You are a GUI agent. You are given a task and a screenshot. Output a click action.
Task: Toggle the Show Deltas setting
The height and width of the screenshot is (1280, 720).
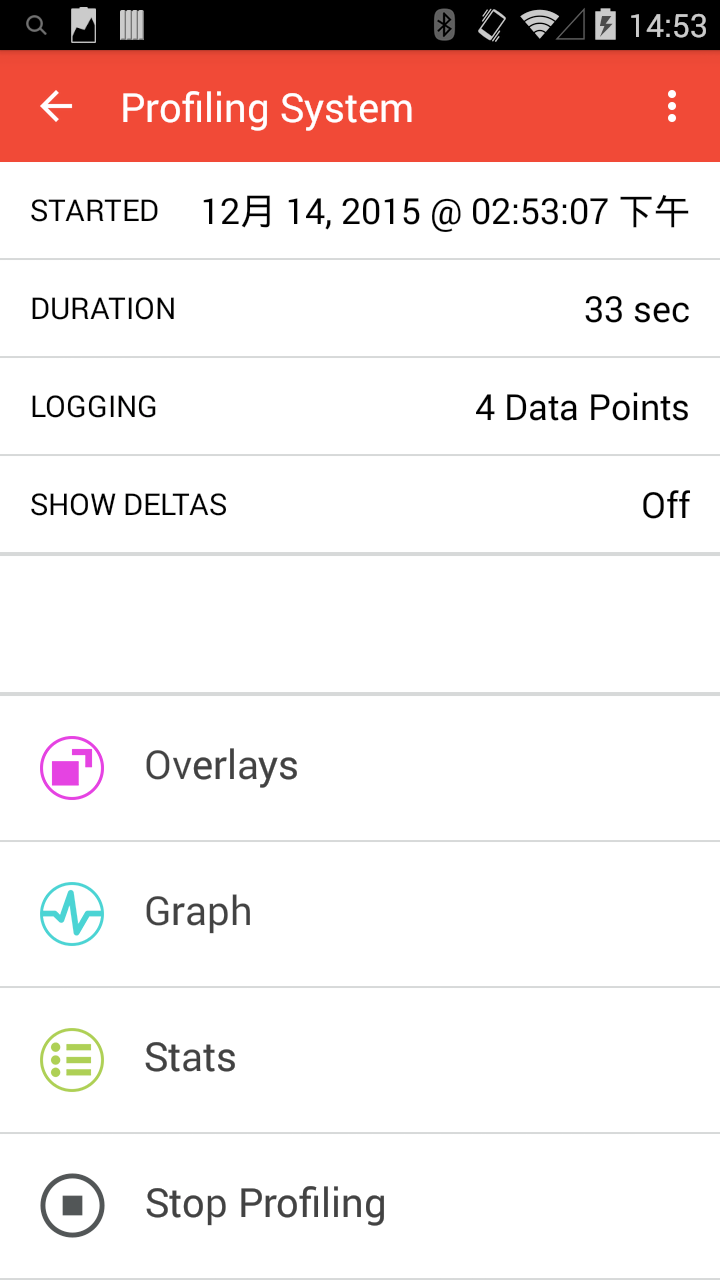tap(360, 505)
